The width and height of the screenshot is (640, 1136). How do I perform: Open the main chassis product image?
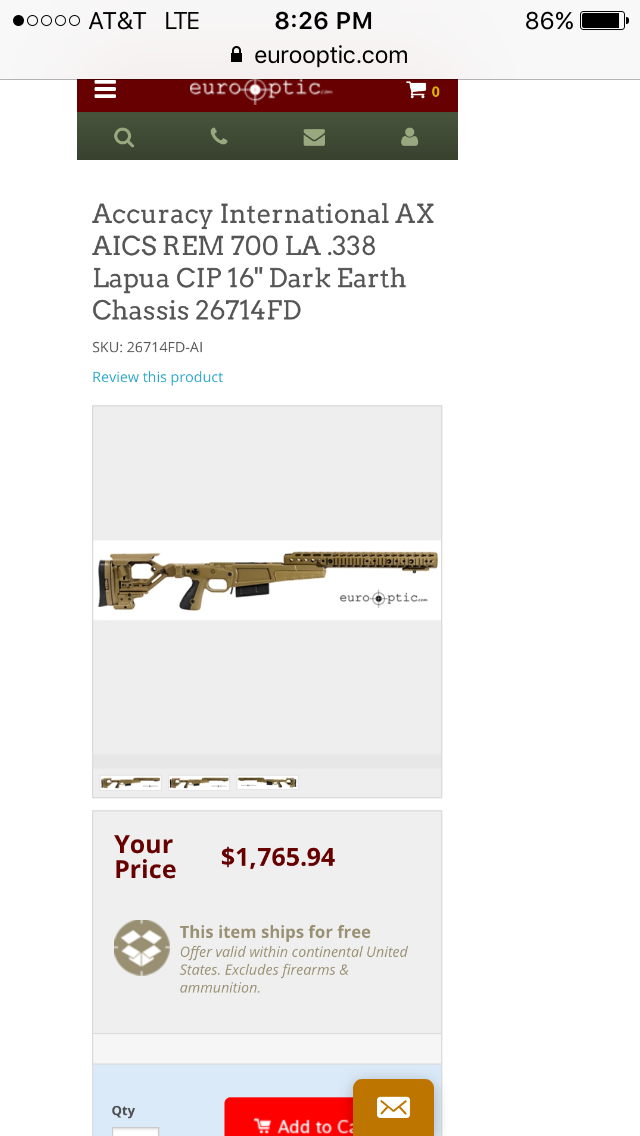tap(267, 580)
